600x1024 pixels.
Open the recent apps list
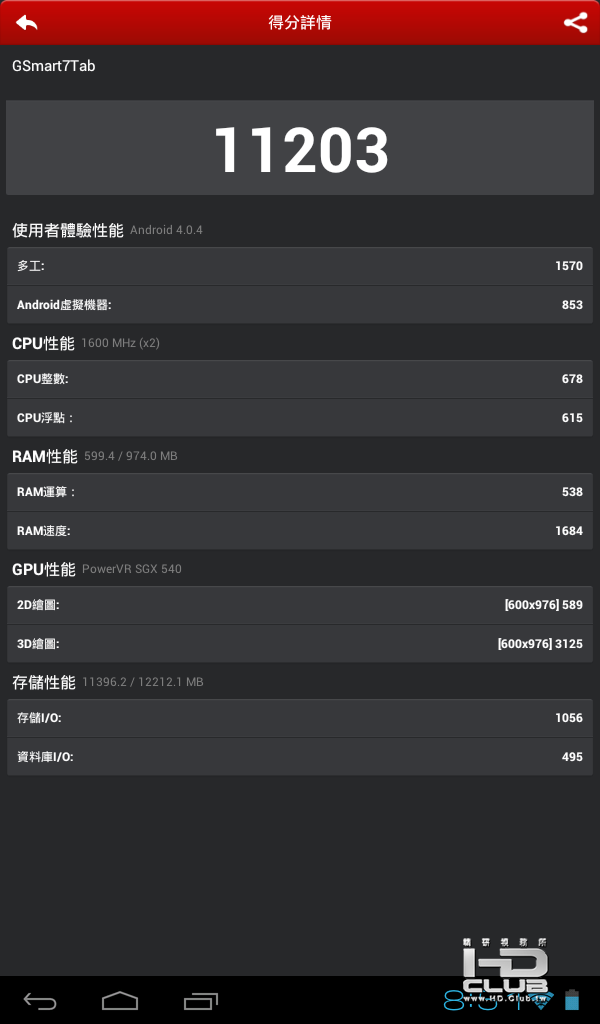coord(200,1000)
